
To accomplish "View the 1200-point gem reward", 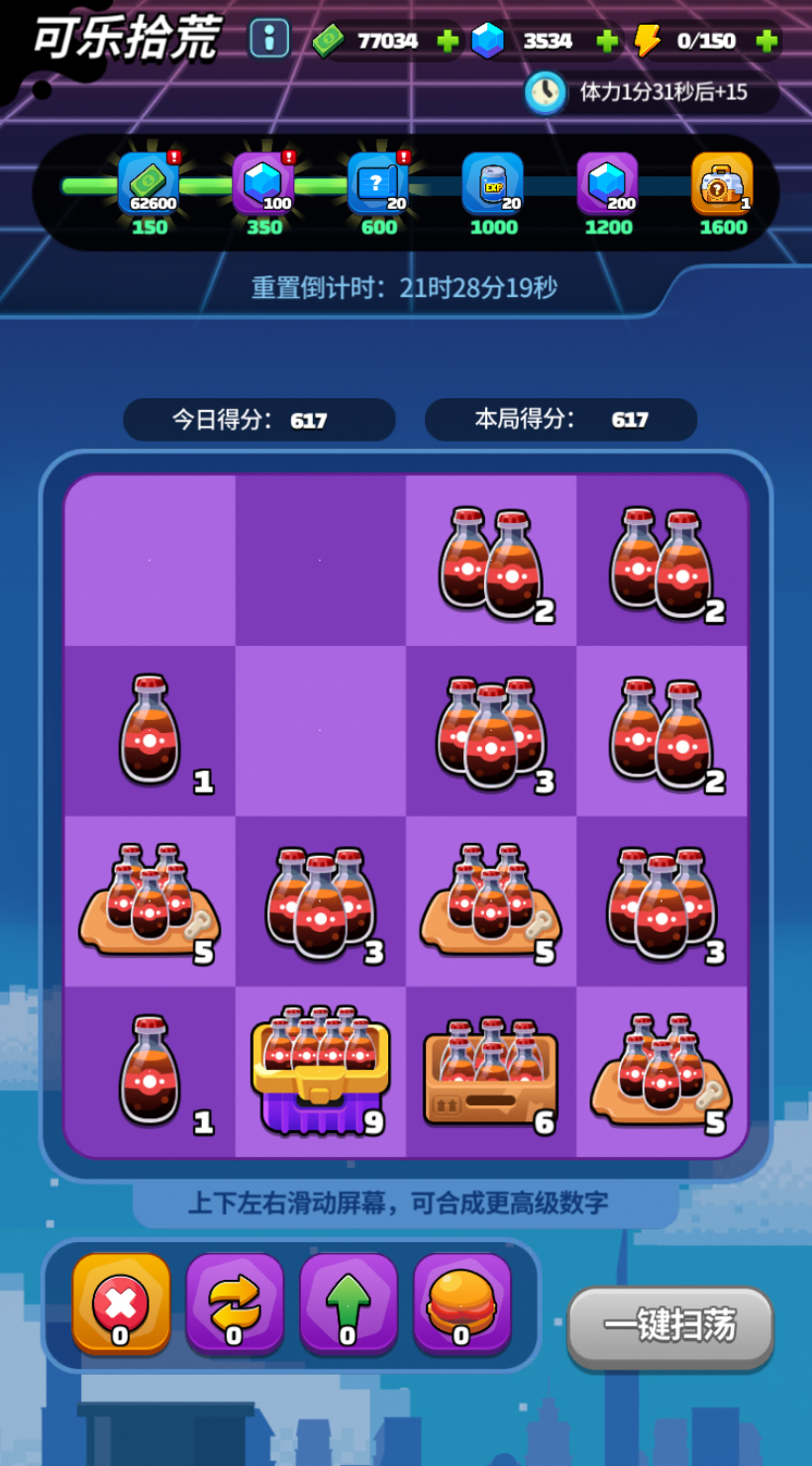I will 607,184.
